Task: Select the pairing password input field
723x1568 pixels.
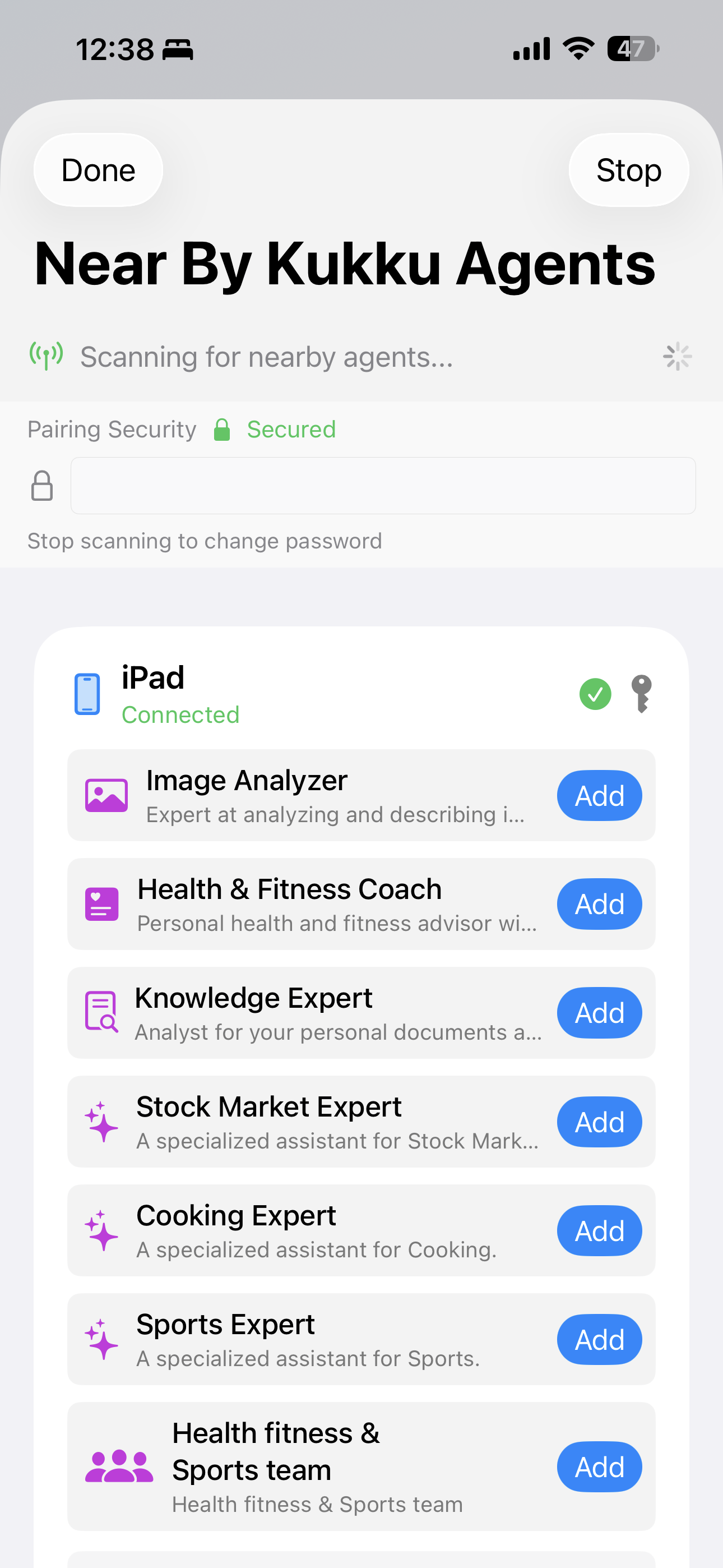Action: [383, 486]
